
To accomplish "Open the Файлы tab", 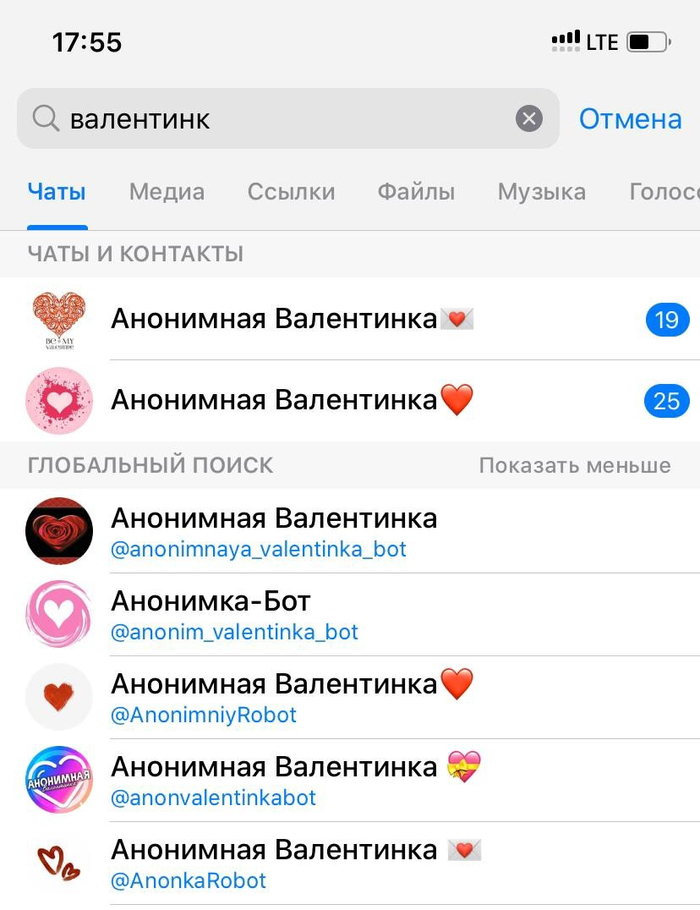I will (416, 192).
